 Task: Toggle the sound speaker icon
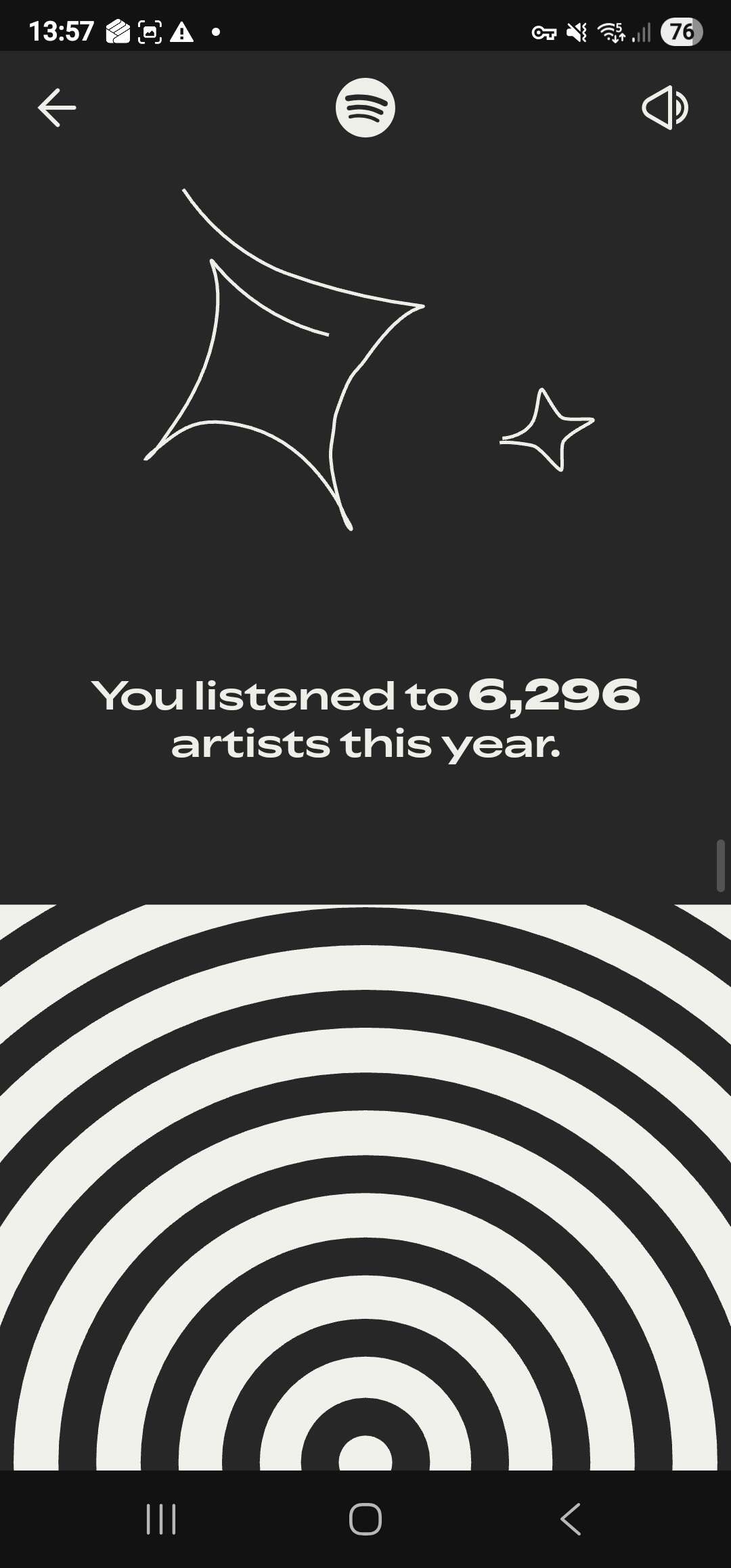pyautogui.click(x=665, y=108)
